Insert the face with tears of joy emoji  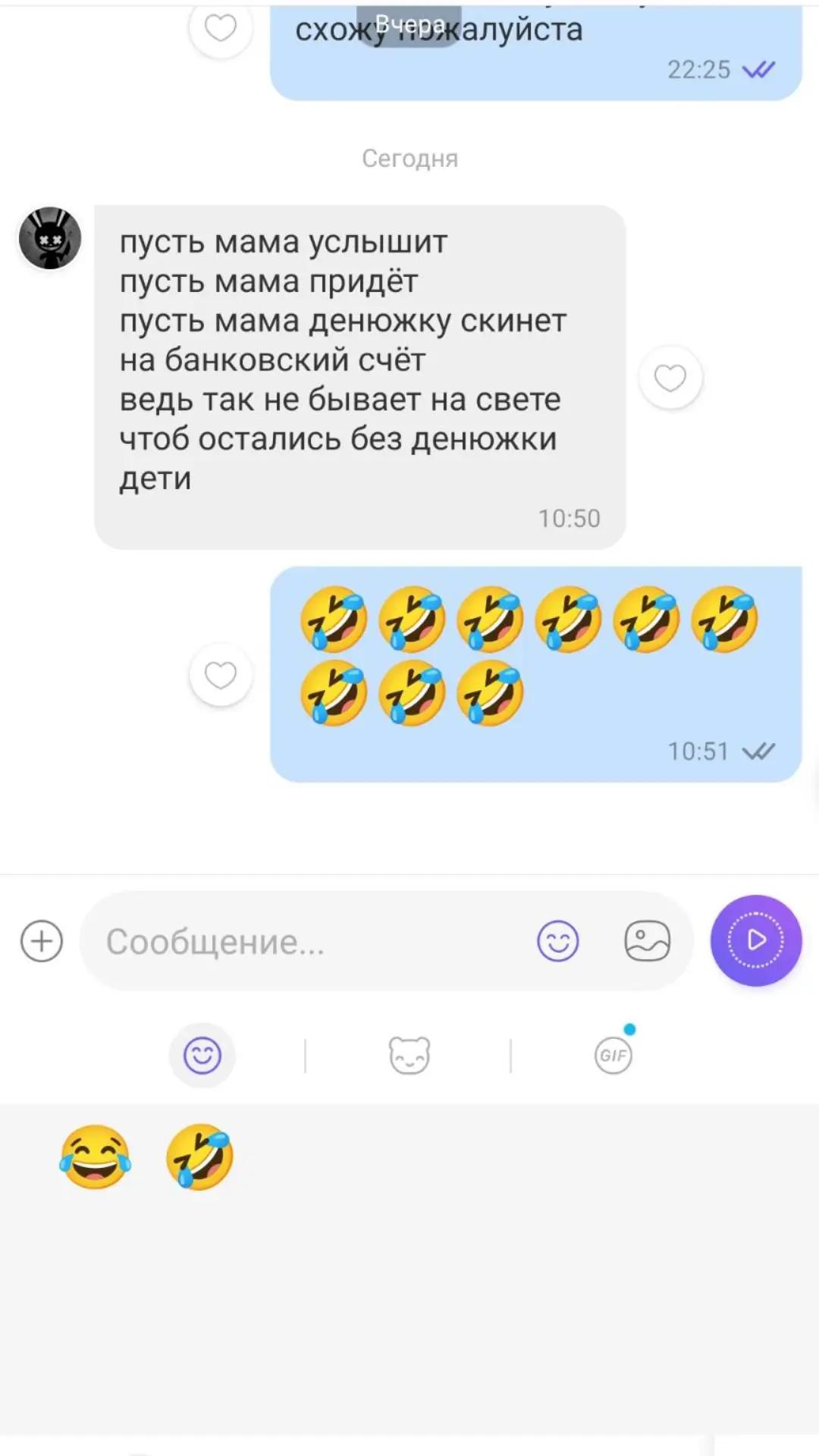pyautogui.click(x=96, y=1157)
